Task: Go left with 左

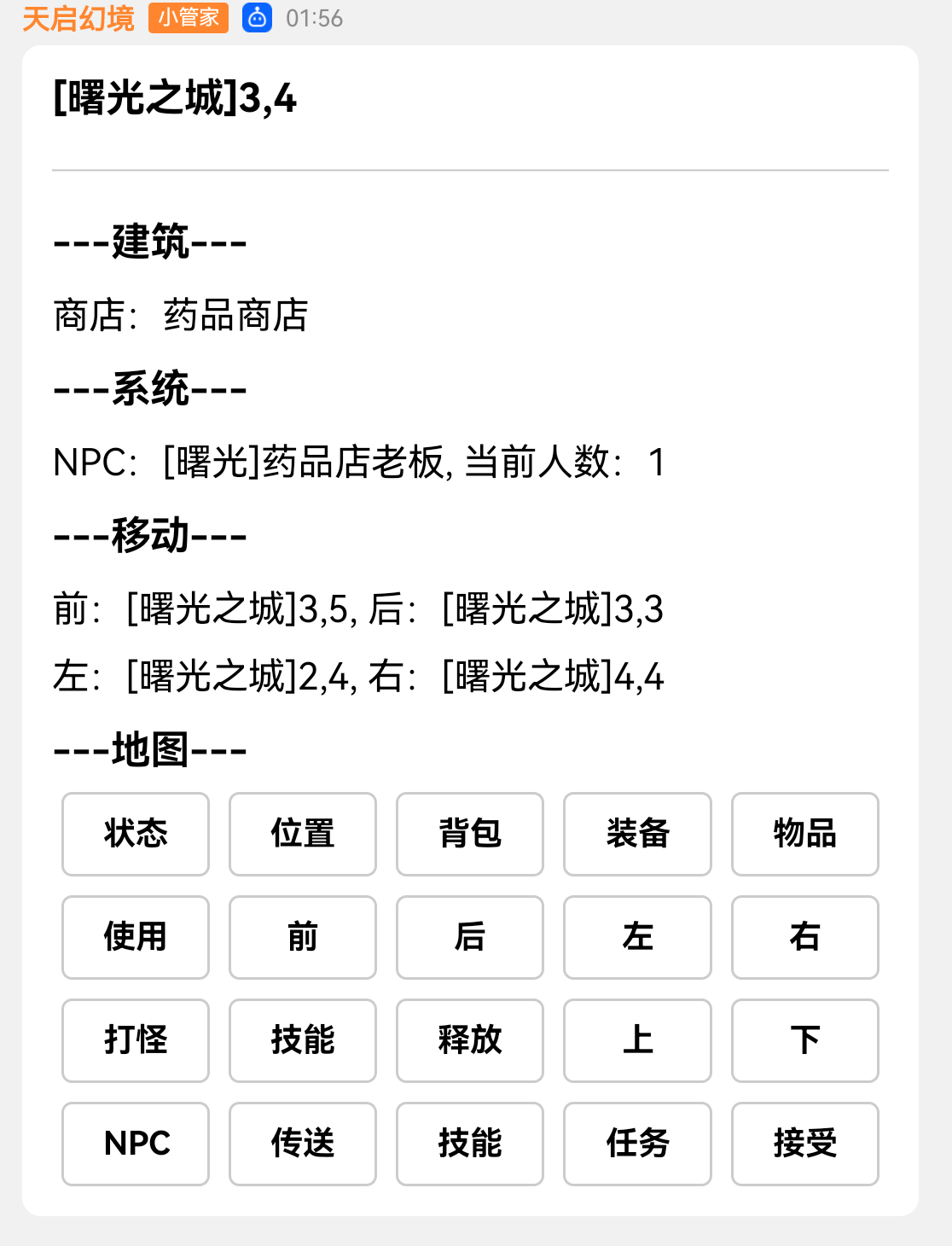Action: point(637,937)
